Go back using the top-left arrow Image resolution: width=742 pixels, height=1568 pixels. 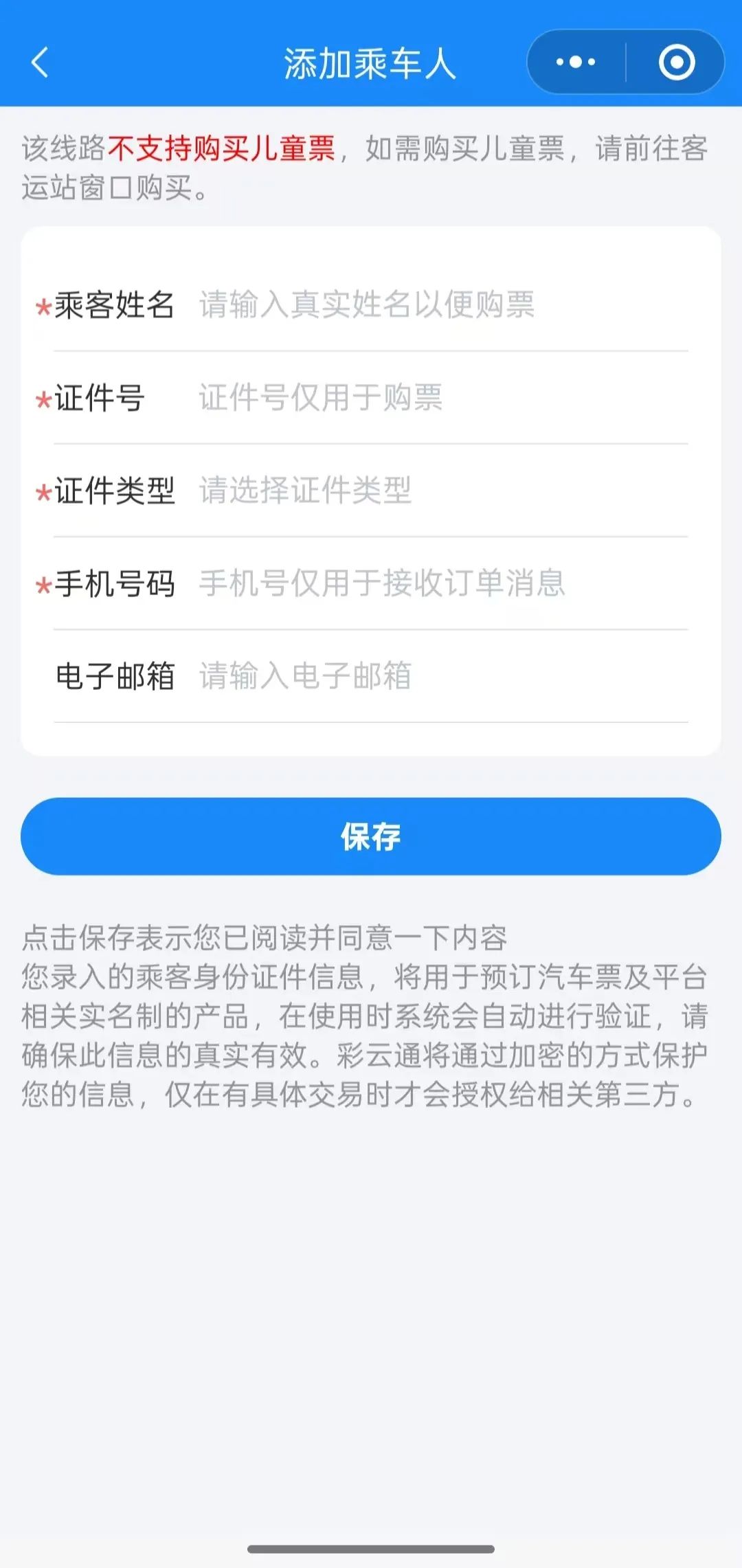40,63
